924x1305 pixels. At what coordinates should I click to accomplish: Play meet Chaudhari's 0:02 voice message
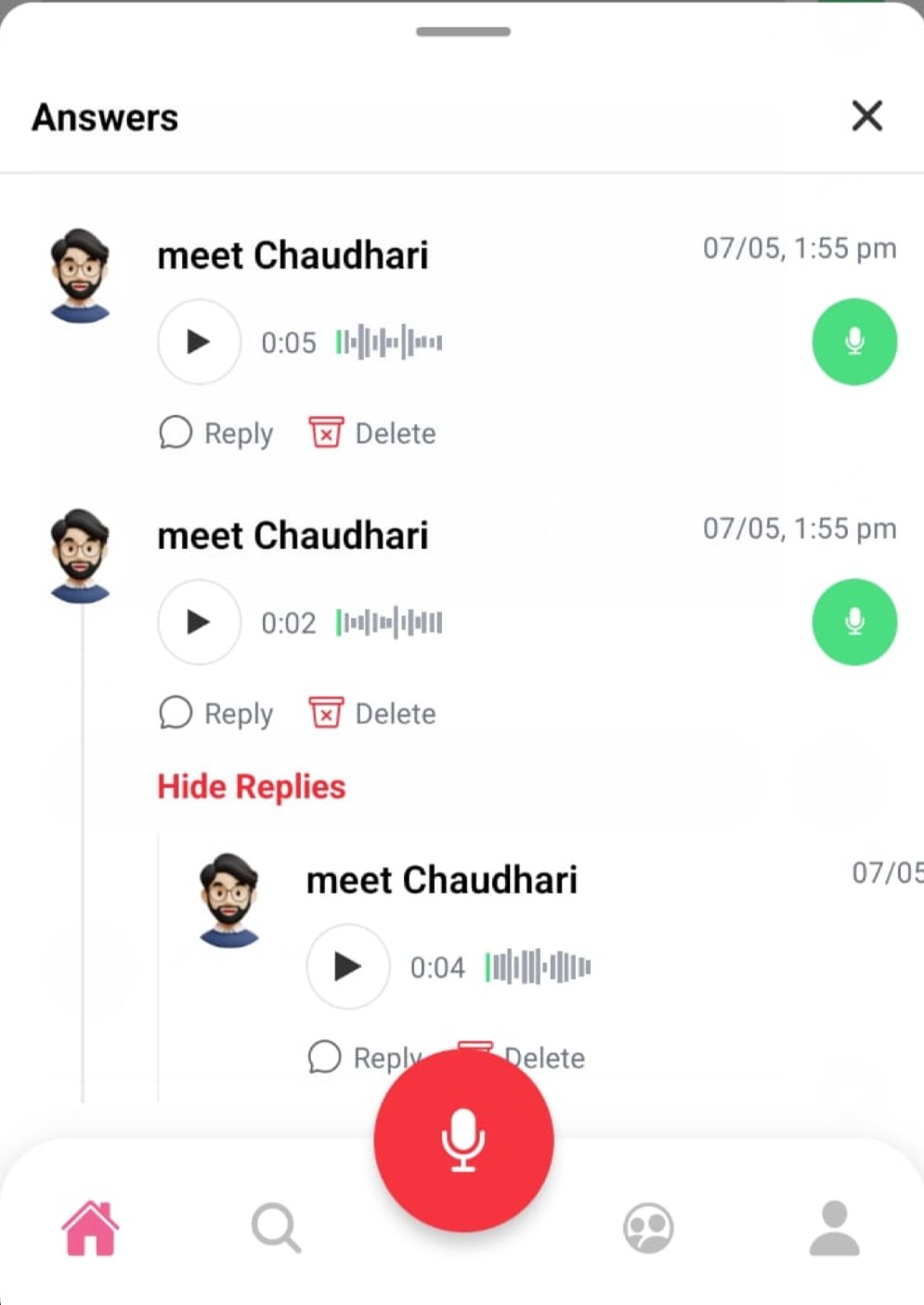point(198,622)
